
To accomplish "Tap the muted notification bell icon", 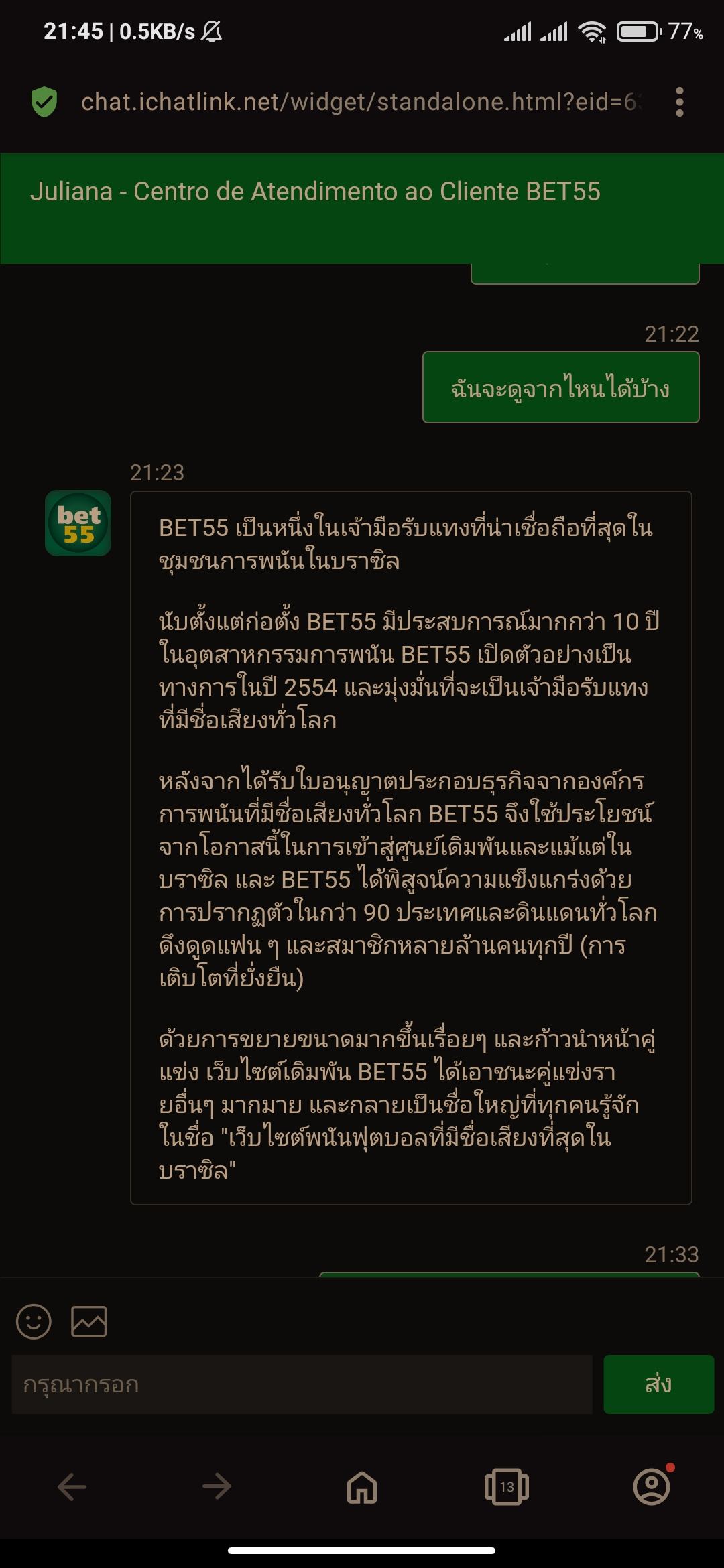I will point(210,31).
